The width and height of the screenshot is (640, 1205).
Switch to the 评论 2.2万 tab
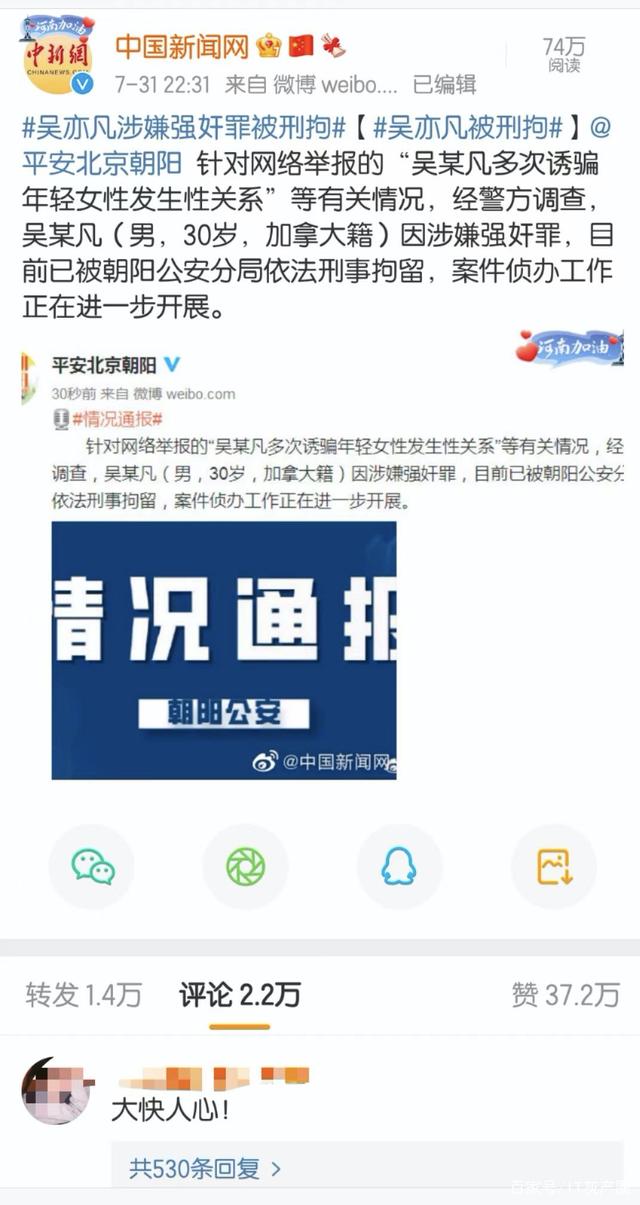240,994
